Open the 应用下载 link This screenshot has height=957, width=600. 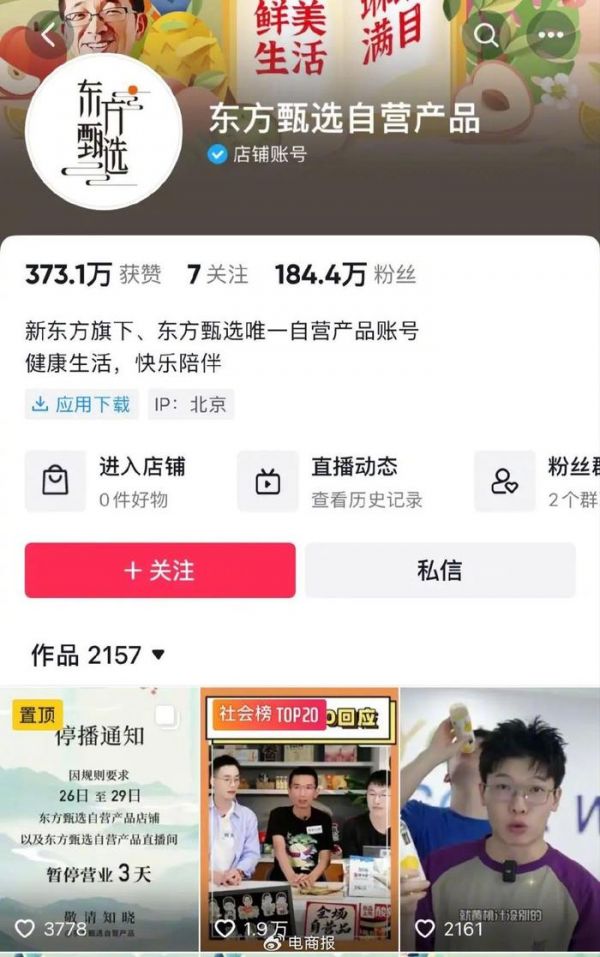[82, 404]
